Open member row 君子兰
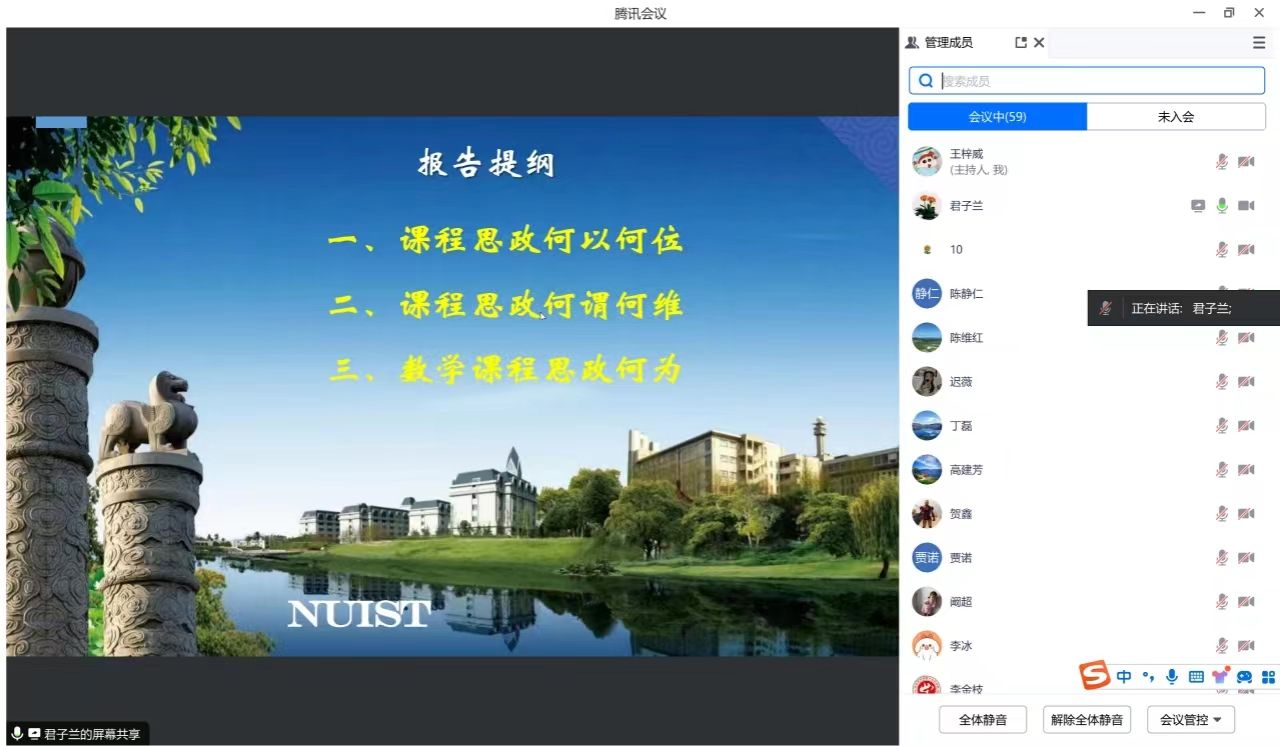The height and width of the screenshot is (746, 1280). tap(966, 206)
